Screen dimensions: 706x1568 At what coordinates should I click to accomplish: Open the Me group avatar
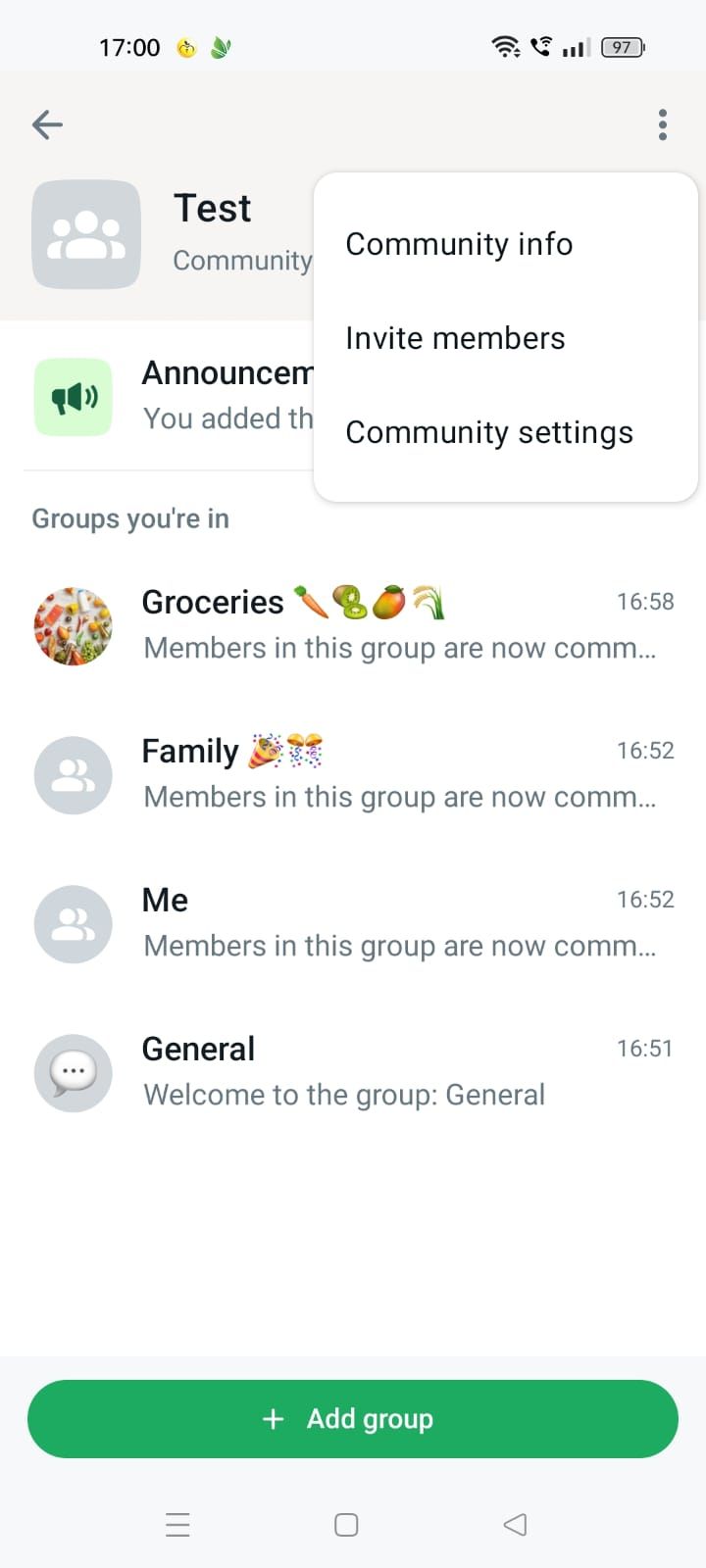click(73, 923)
